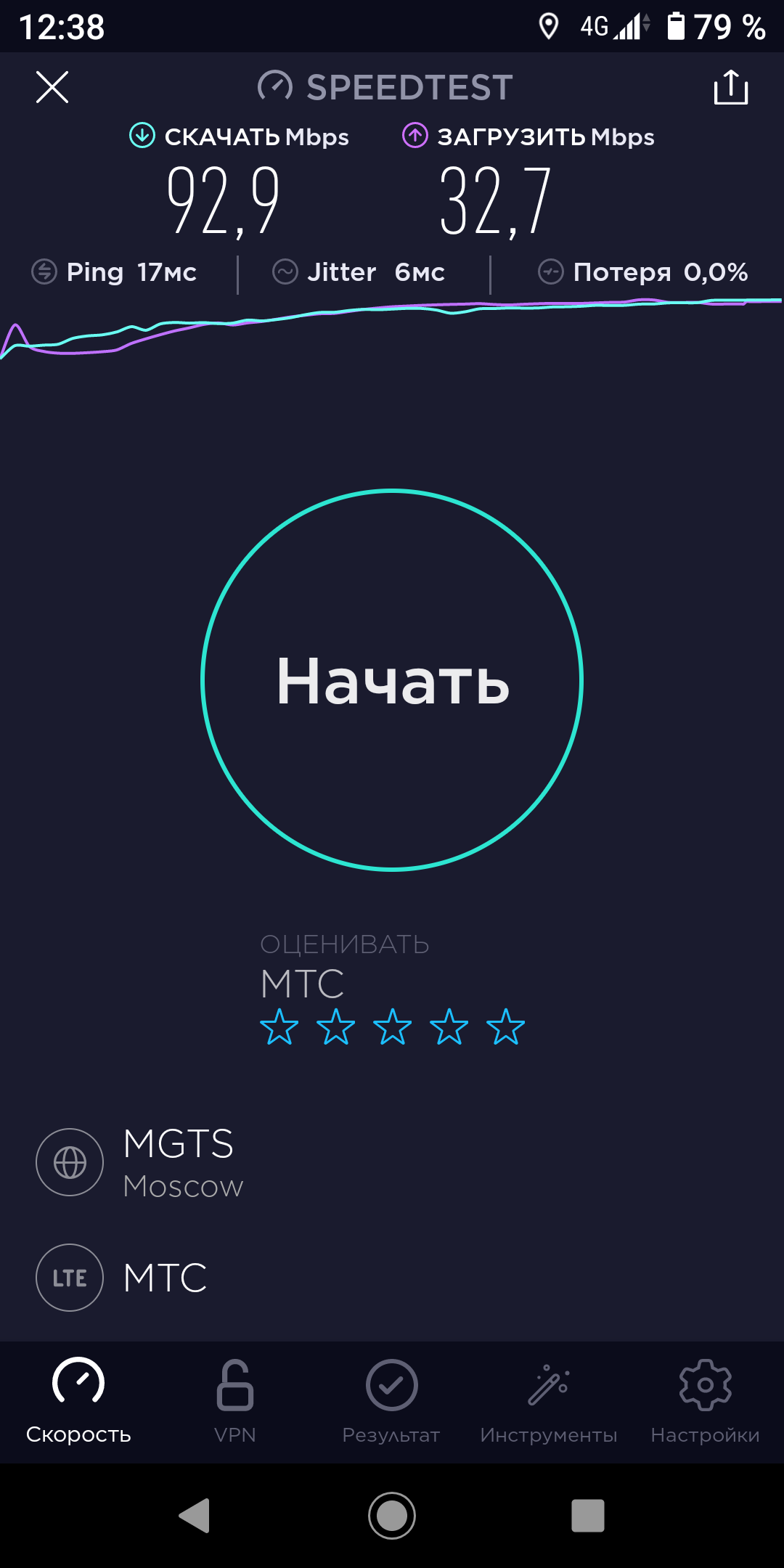Open the Результат tab
This screenshot has width=784, height=1568.
391,1401
